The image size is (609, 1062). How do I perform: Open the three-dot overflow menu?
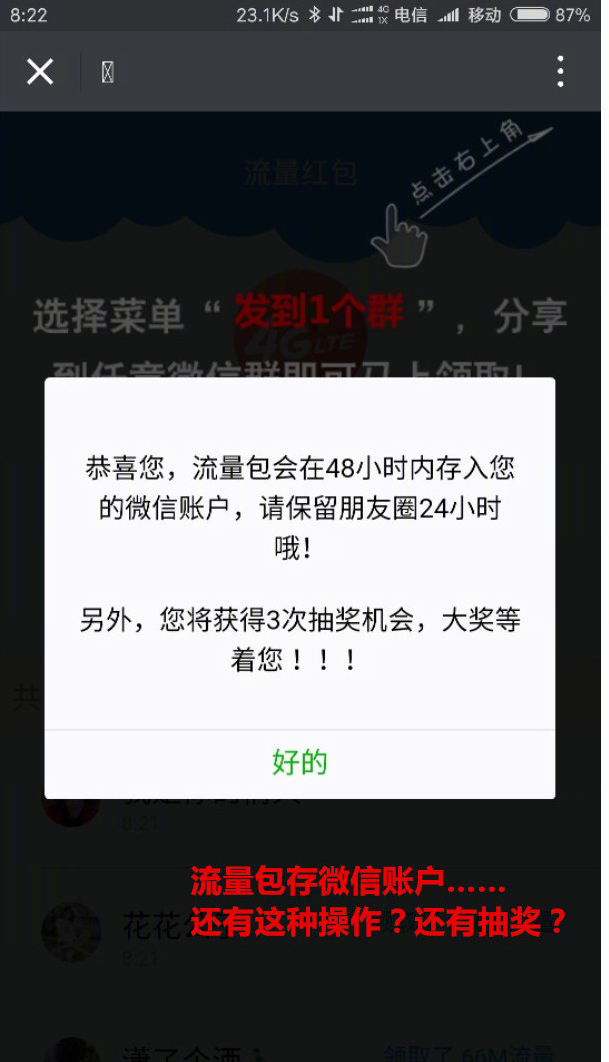(x=560, y=71)
